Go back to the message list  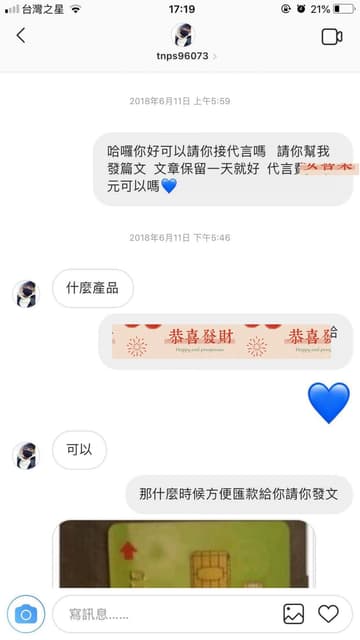click(x=21, y=36)
